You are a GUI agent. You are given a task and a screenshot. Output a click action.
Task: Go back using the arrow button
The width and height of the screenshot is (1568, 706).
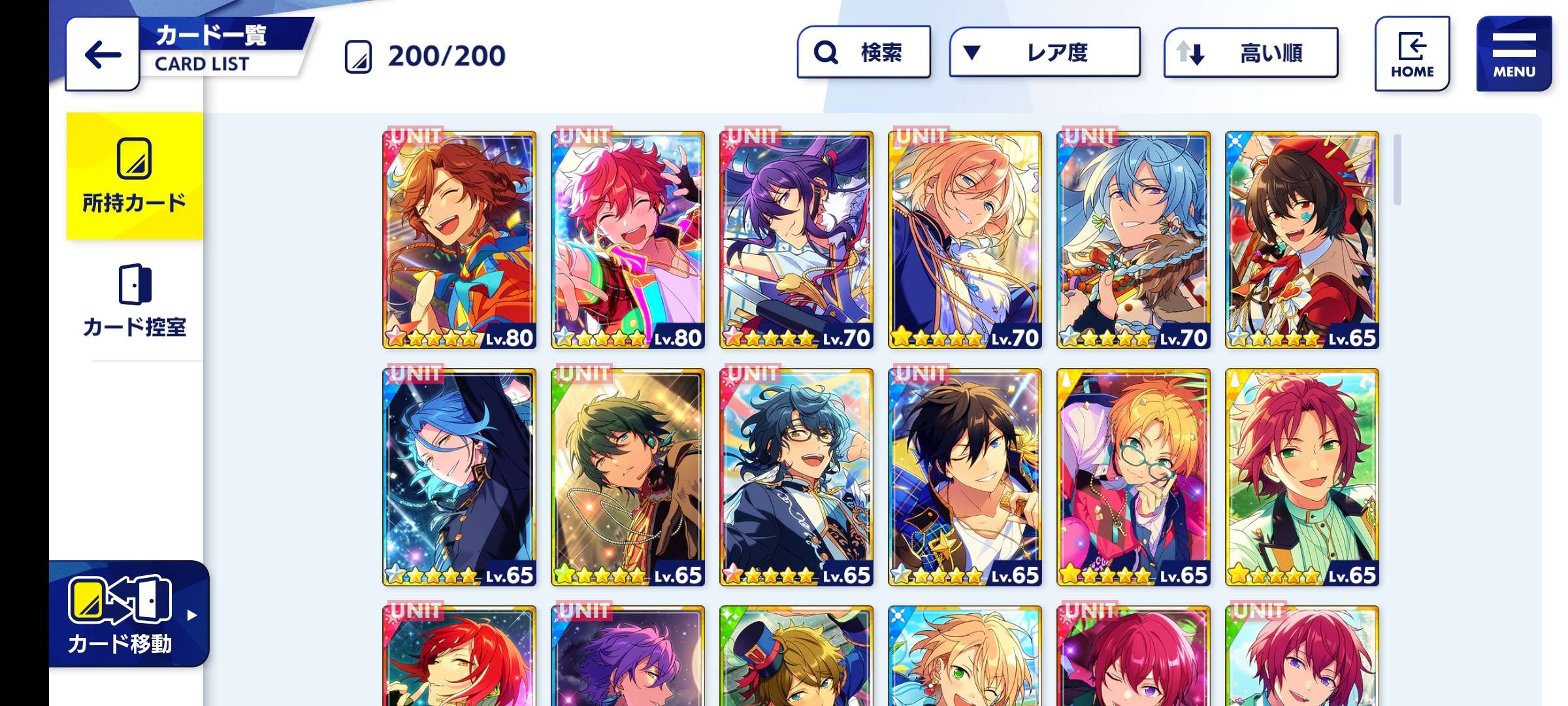(103, 54)
